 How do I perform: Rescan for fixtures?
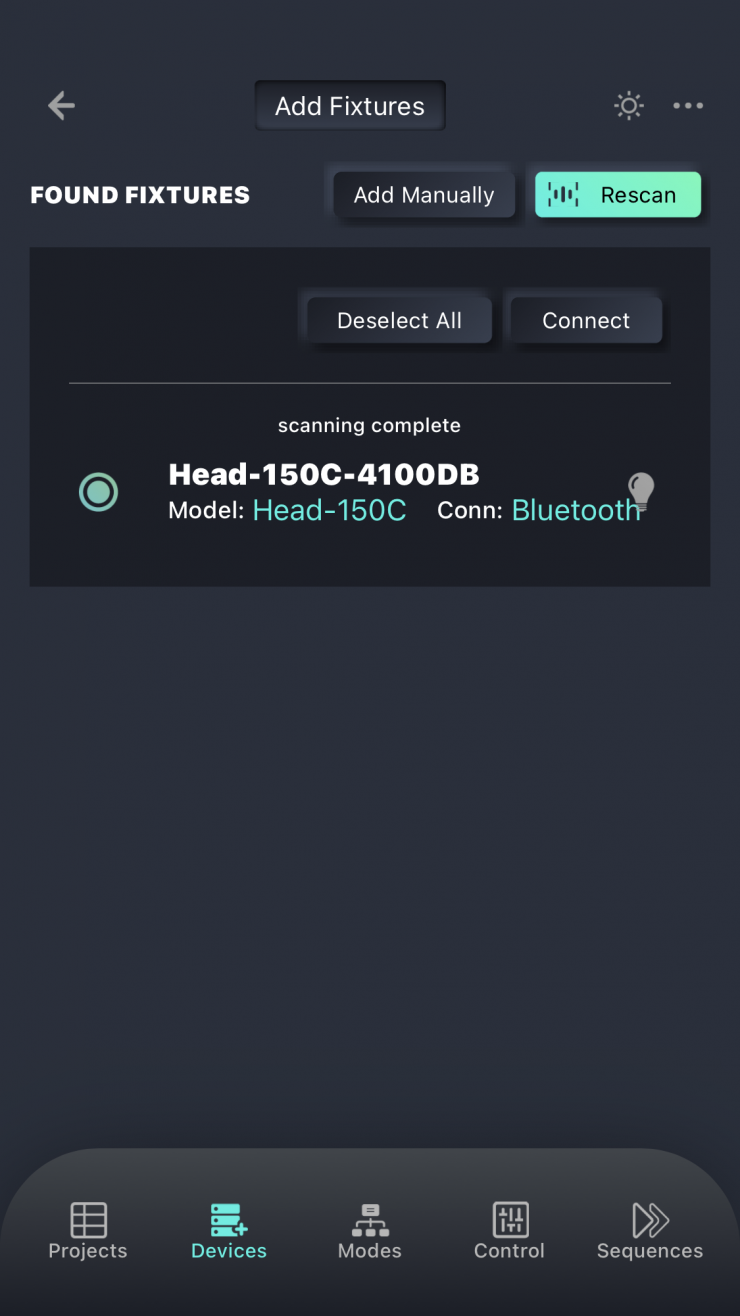tap(618, 195)
